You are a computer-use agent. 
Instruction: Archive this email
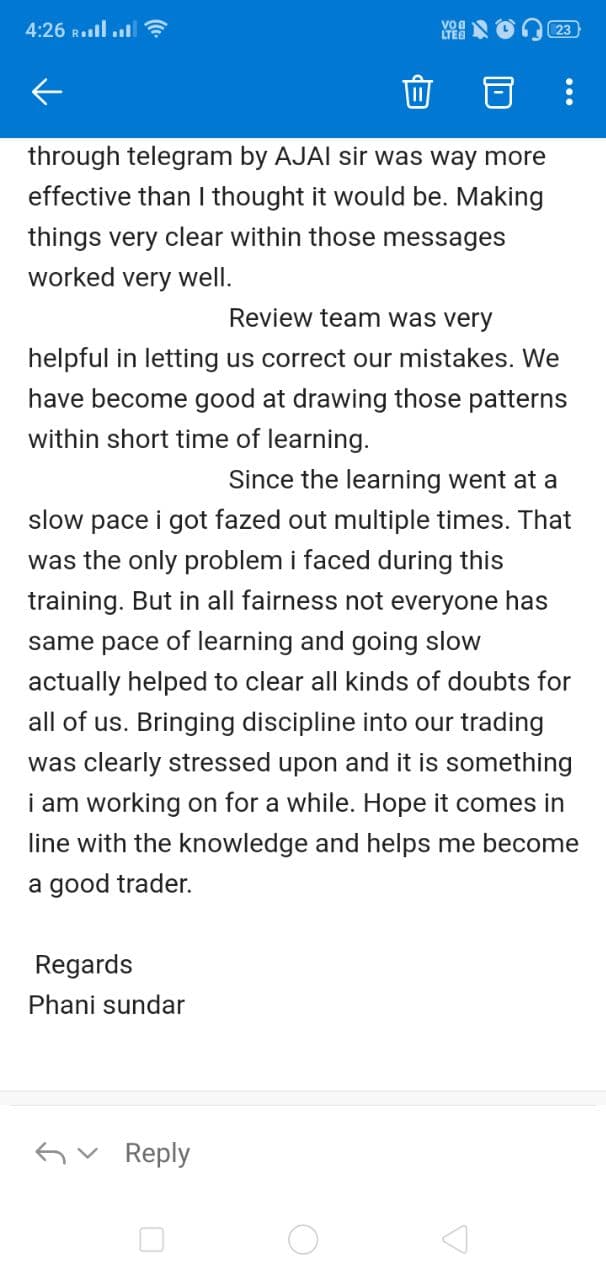pos(497,93)
